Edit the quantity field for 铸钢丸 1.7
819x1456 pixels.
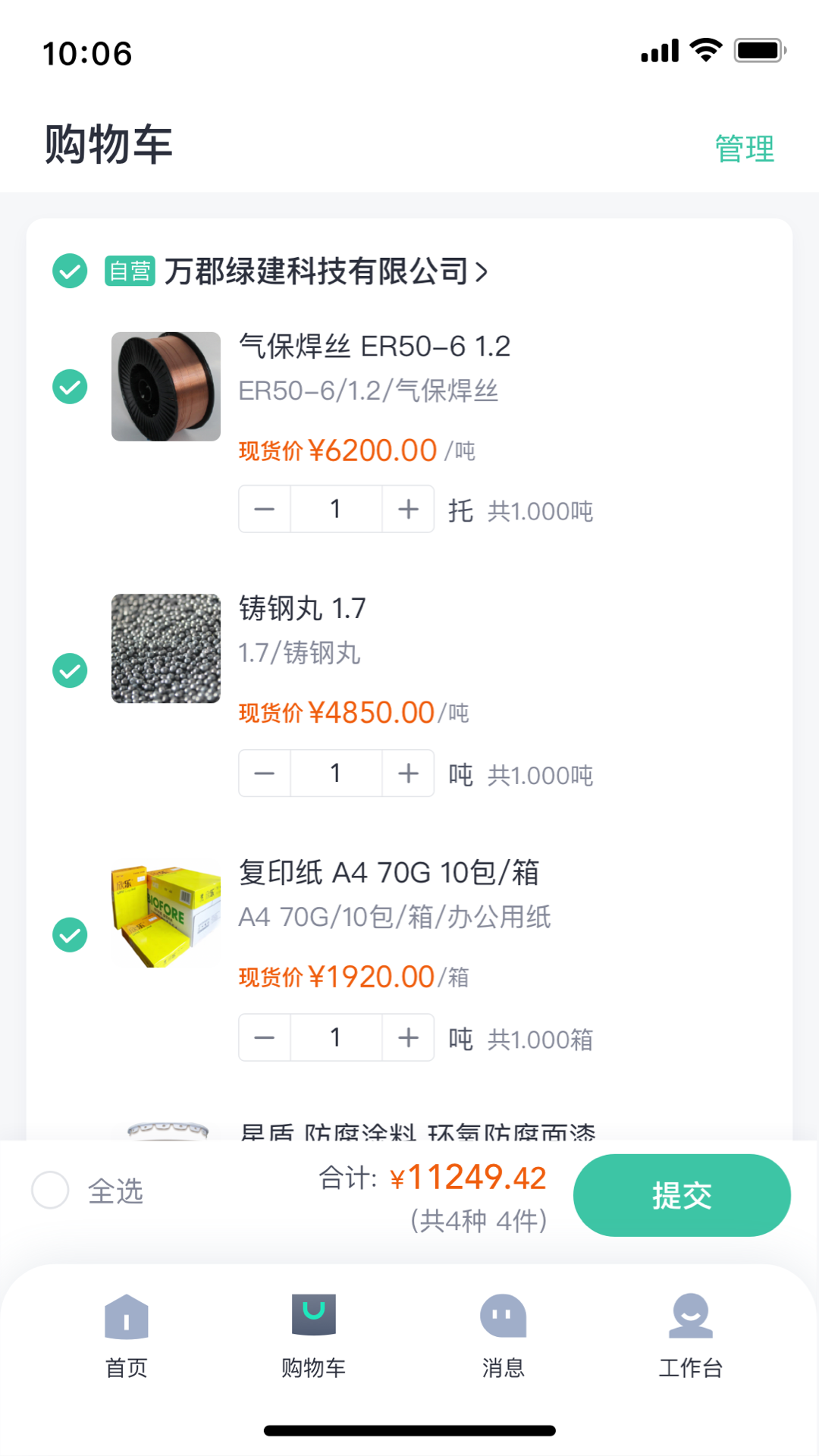[336, 773]
